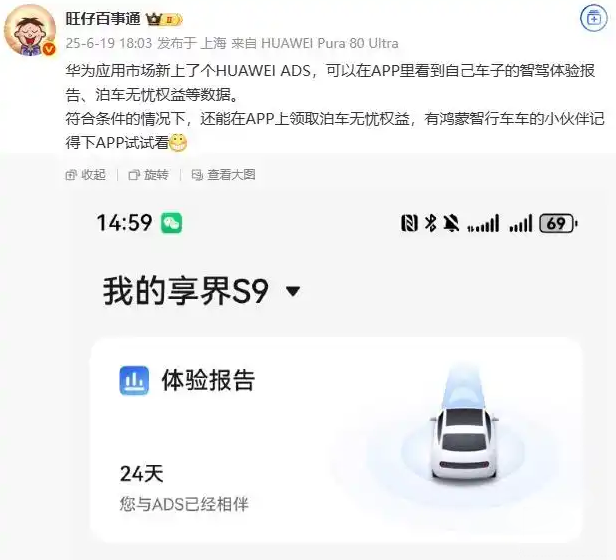Tap the plus icon beside the post header

(590, 18)
